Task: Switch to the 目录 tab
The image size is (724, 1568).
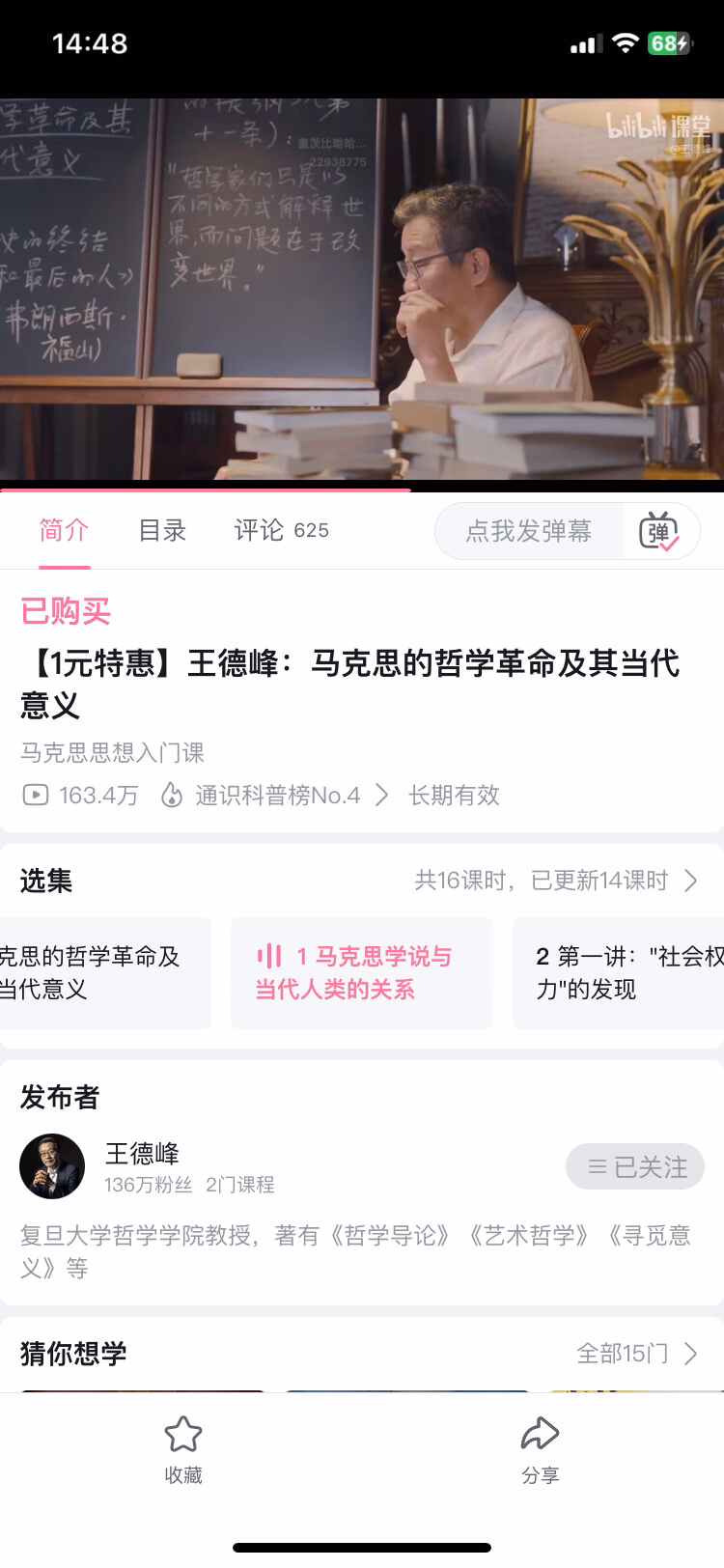Action: pyautogui.click(x=162, y=530)
